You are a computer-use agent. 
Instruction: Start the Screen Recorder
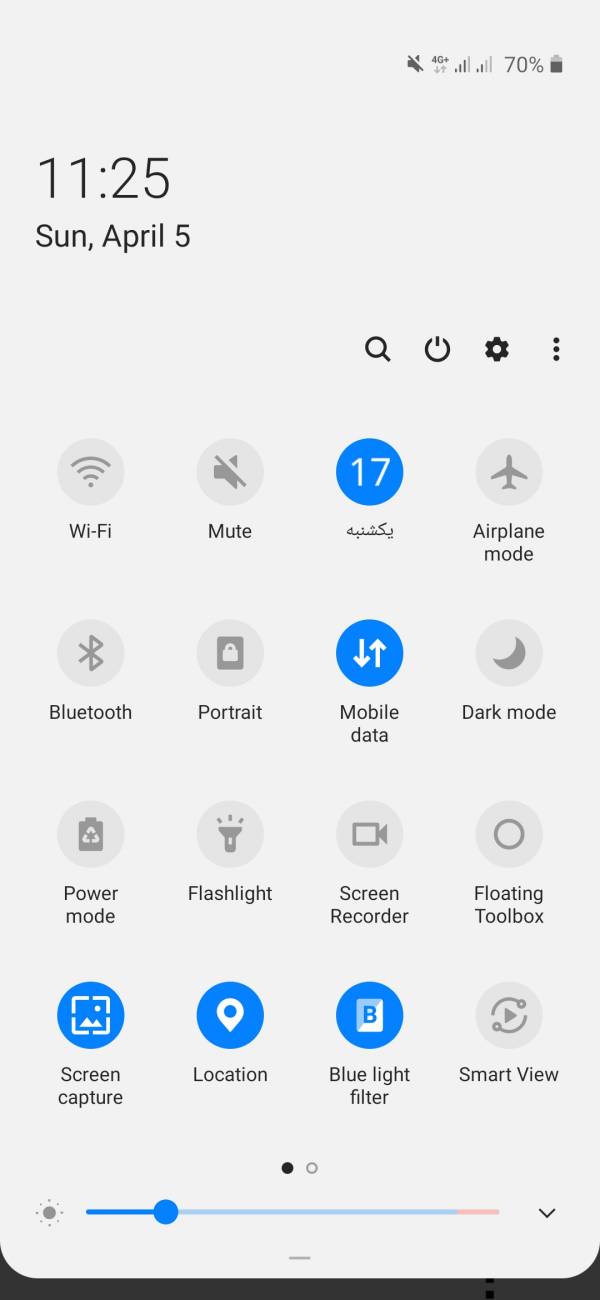(x=370, y=834)
